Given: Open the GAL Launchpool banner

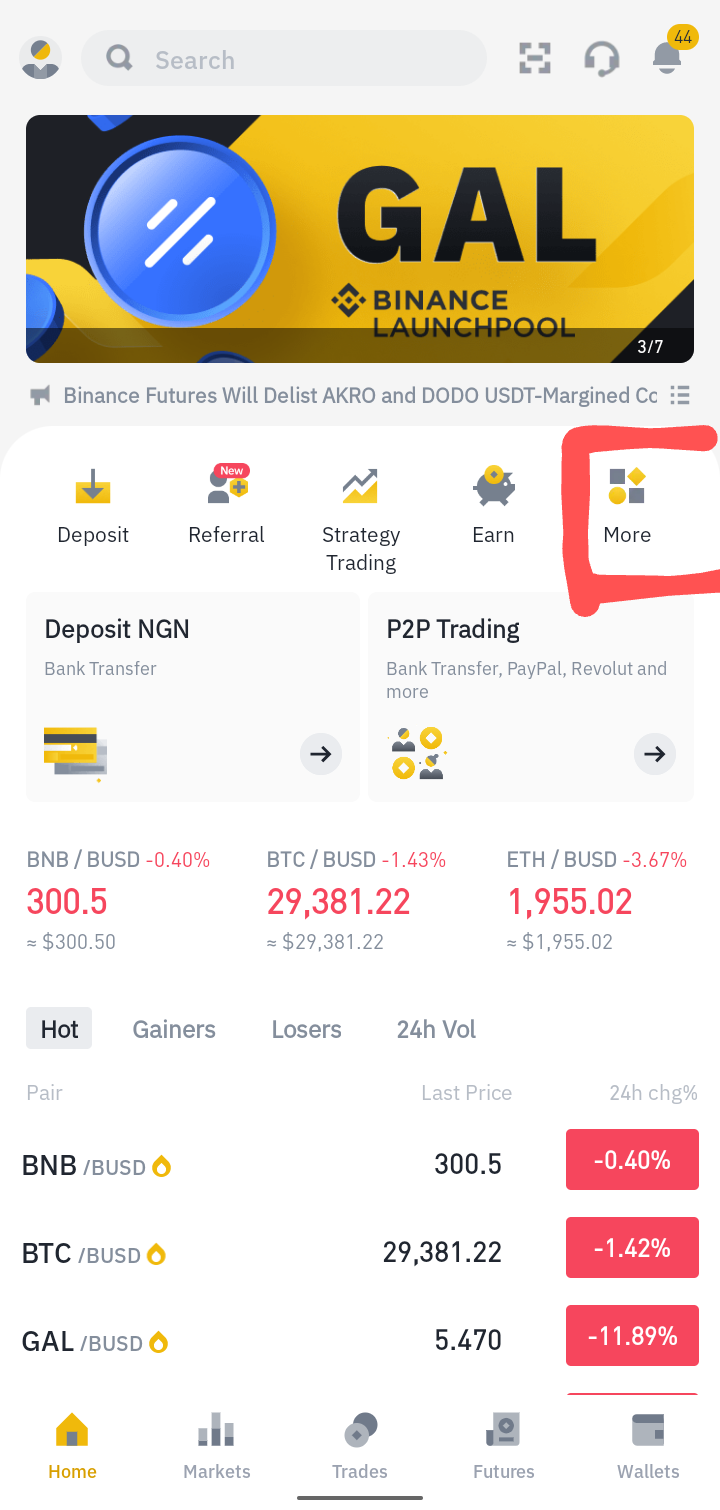Looking at the screenshot, I should (x=360, y=238).
